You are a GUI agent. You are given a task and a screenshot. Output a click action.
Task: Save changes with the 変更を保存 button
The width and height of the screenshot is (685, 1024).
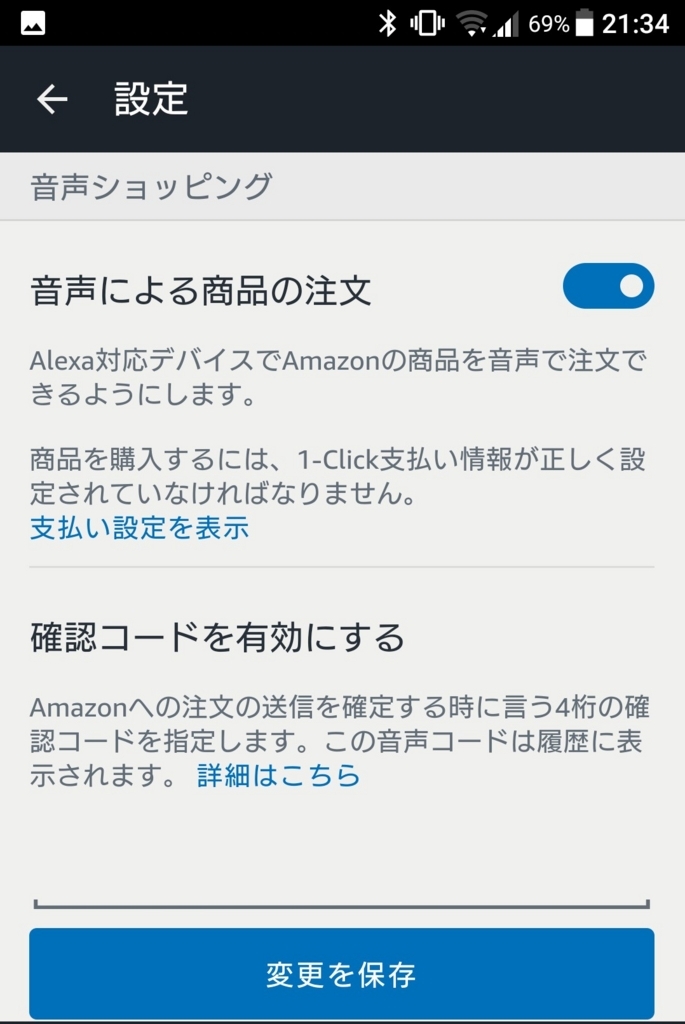tap(341, 974)
